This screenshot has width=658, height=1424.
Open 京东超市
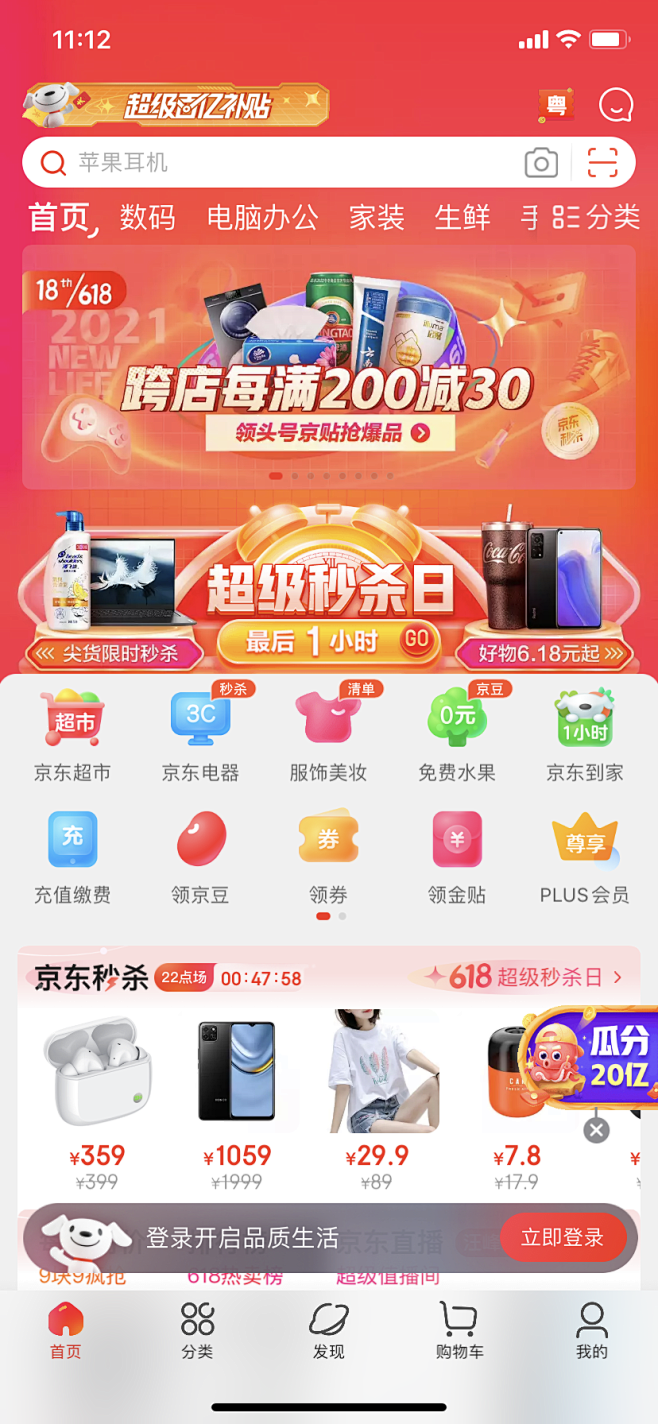click(72, 734)
